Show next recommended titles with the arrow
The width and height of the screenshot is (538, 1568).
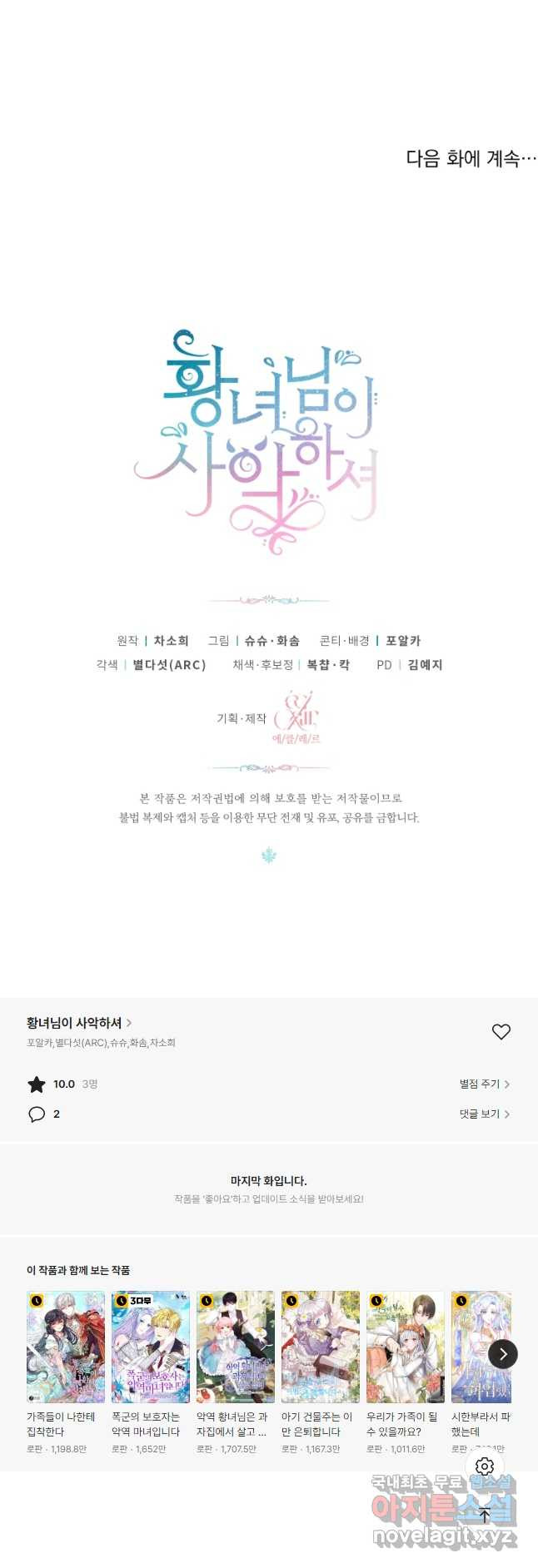[x=502, y=1354]
